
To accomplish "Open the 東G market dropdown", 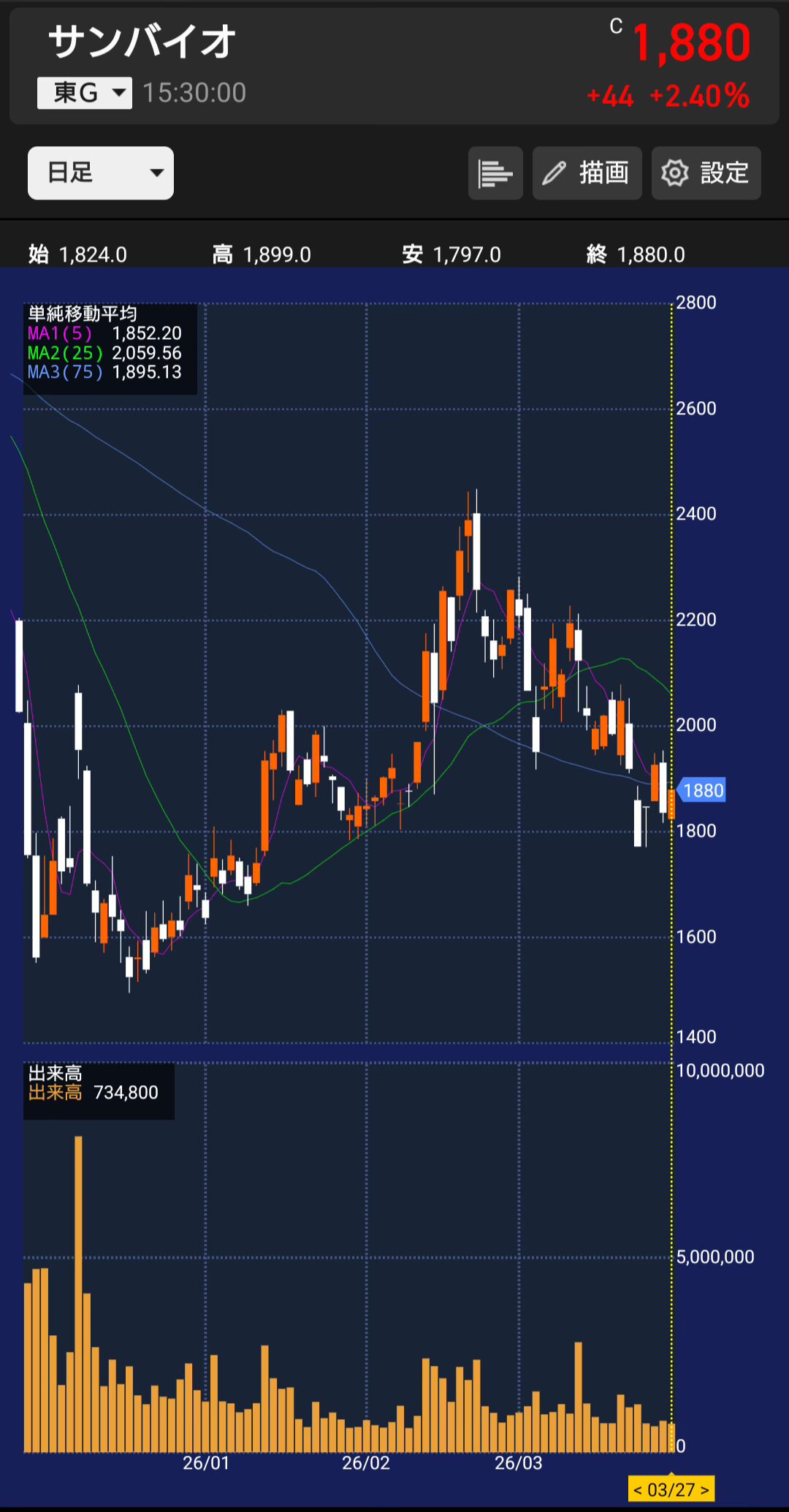I will point(85,93).
